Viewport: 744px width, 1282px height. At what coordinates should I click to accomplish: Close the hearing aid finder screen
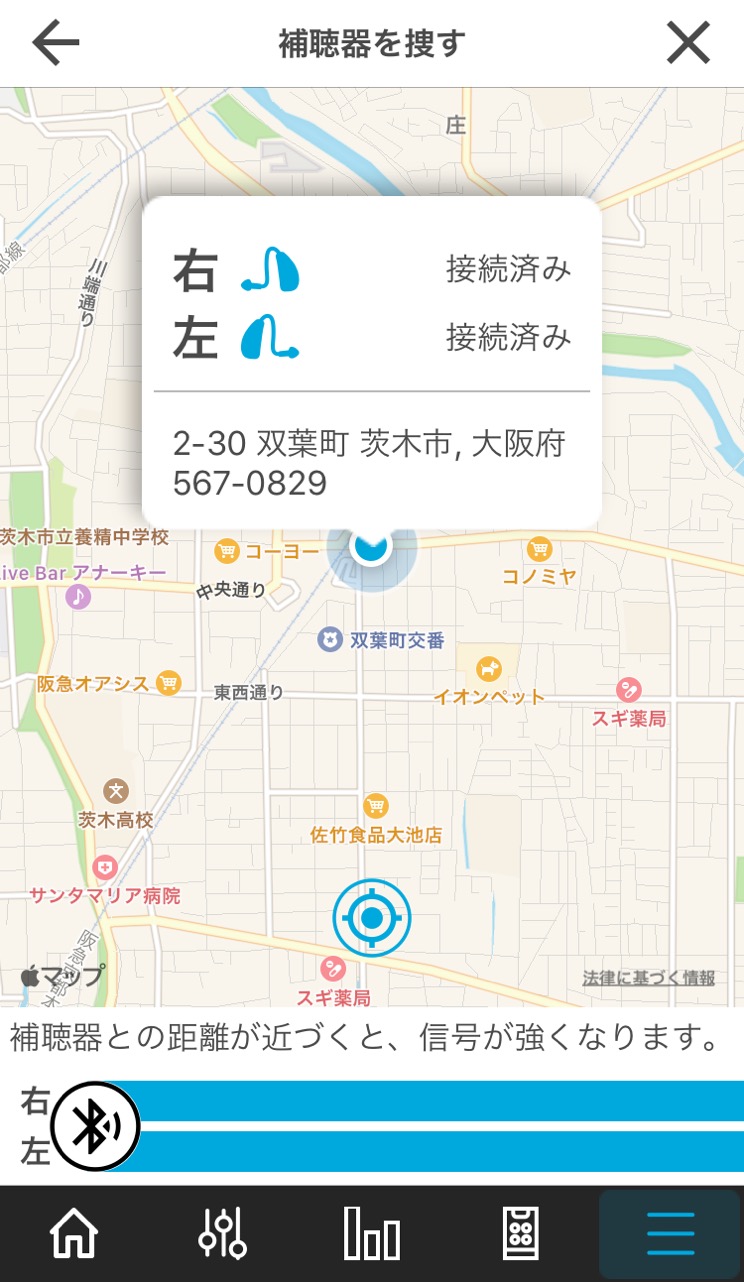(x=688, y=43)
